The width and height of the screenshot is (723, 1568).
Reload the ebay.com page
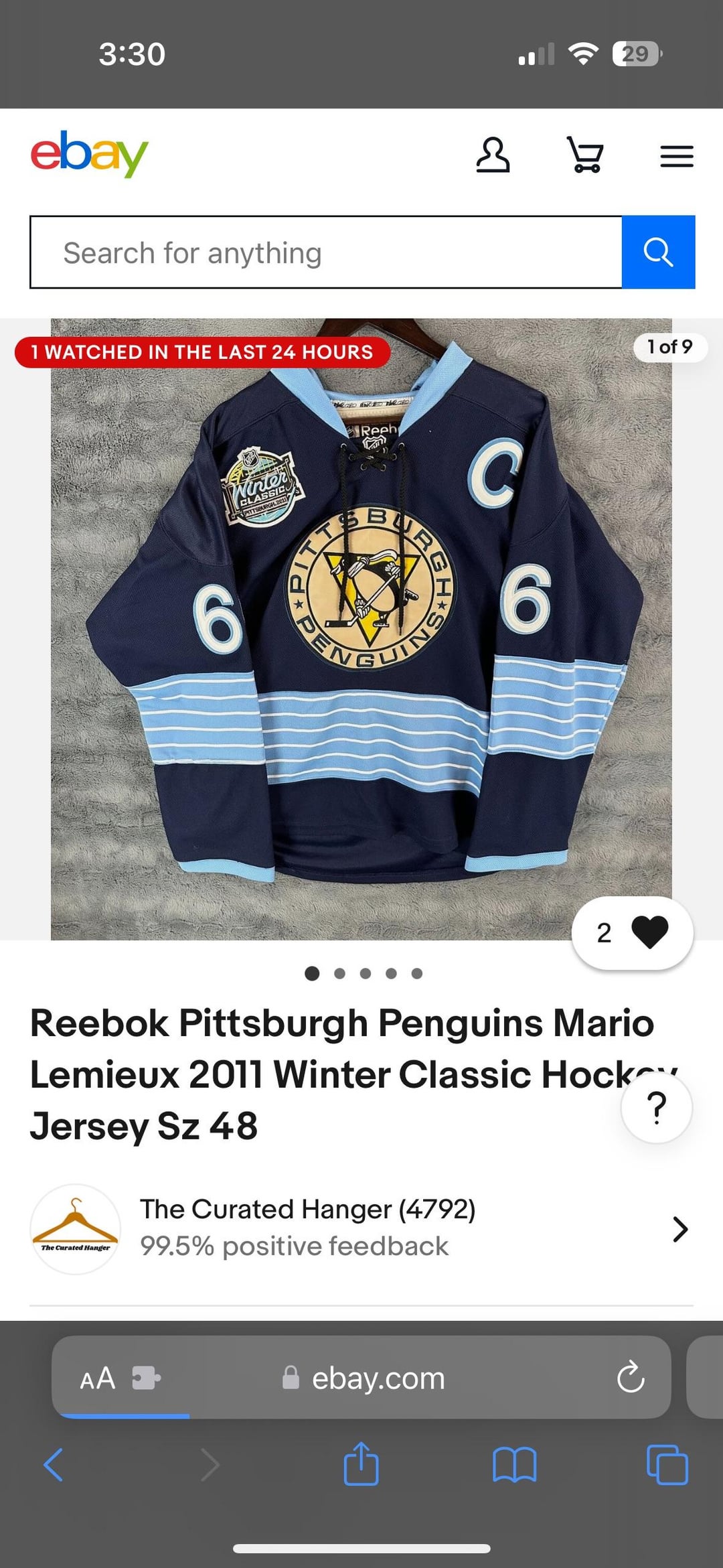pyautogui.click(x=630, y=1378)
